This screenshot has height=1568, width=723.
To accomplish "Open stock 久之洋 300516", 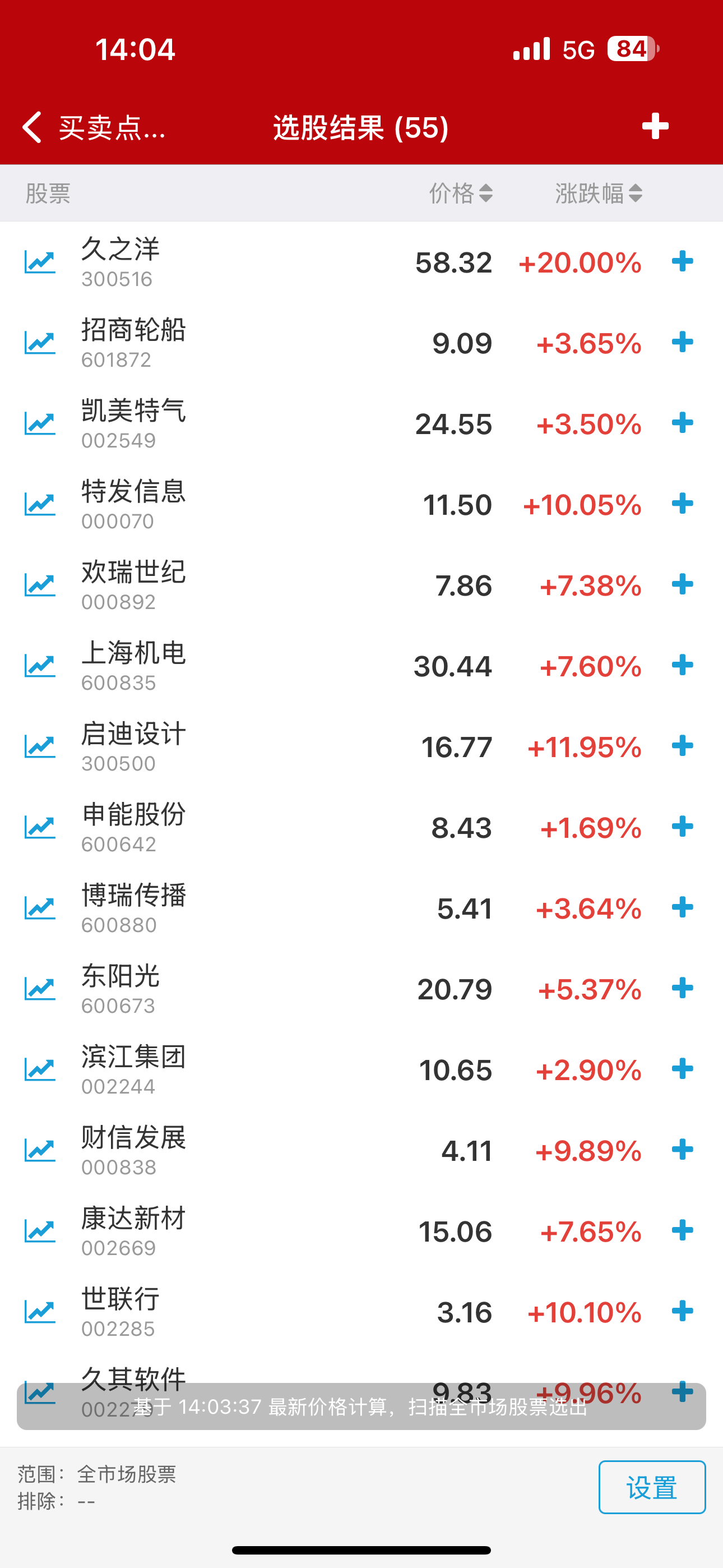I will click(243, 262).
